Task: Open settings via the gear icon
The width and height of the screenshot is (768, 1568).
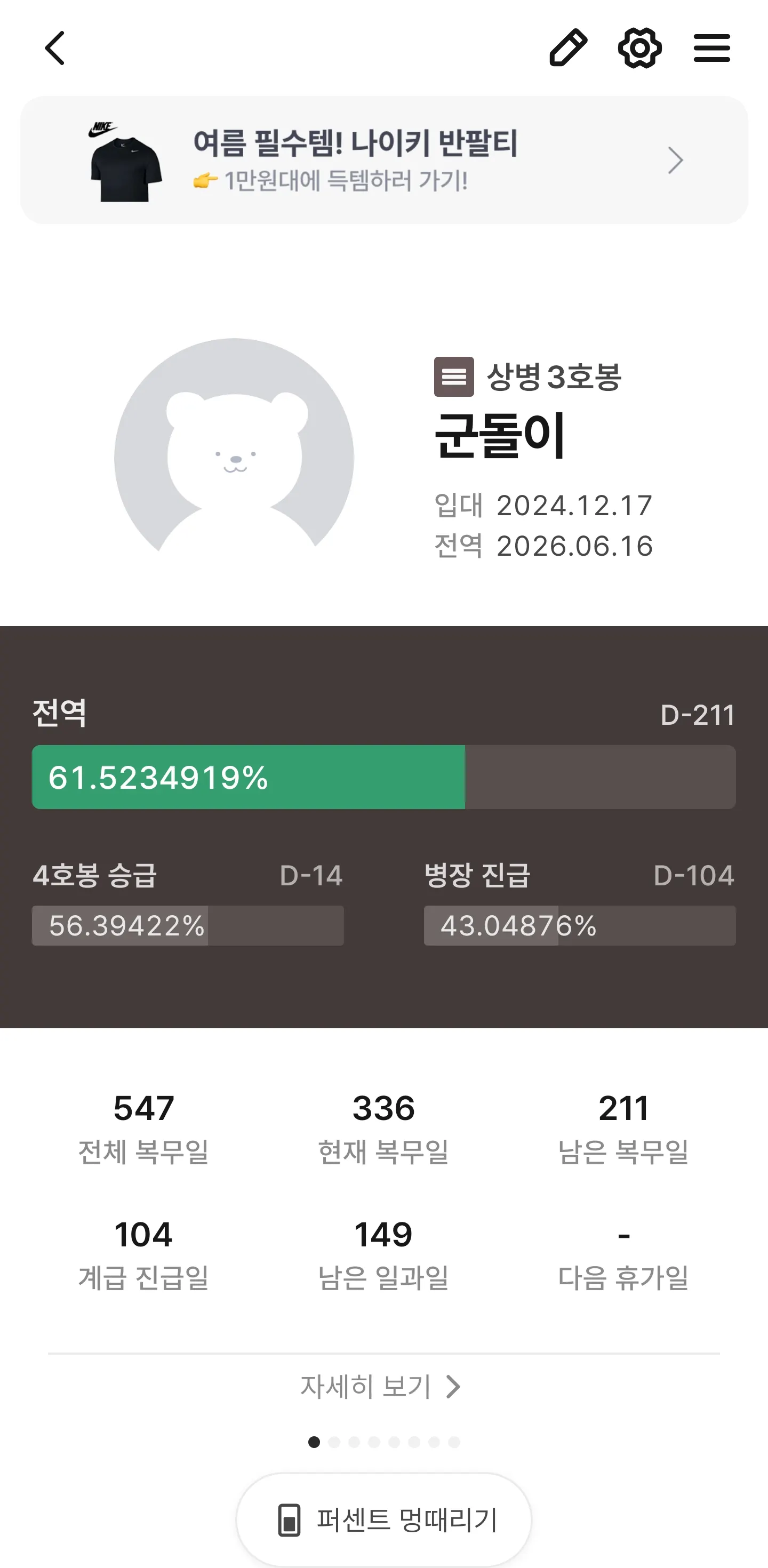Action: click(639, 47)
